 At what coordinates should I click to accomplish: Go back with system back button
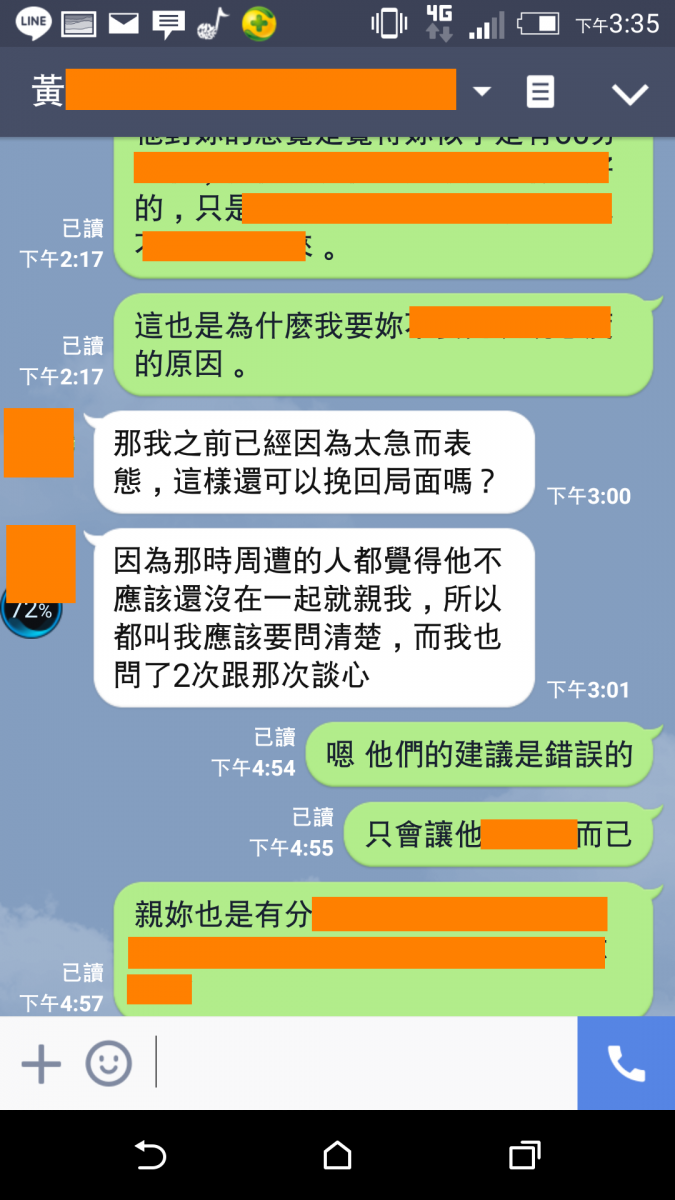click(150, 1155)
